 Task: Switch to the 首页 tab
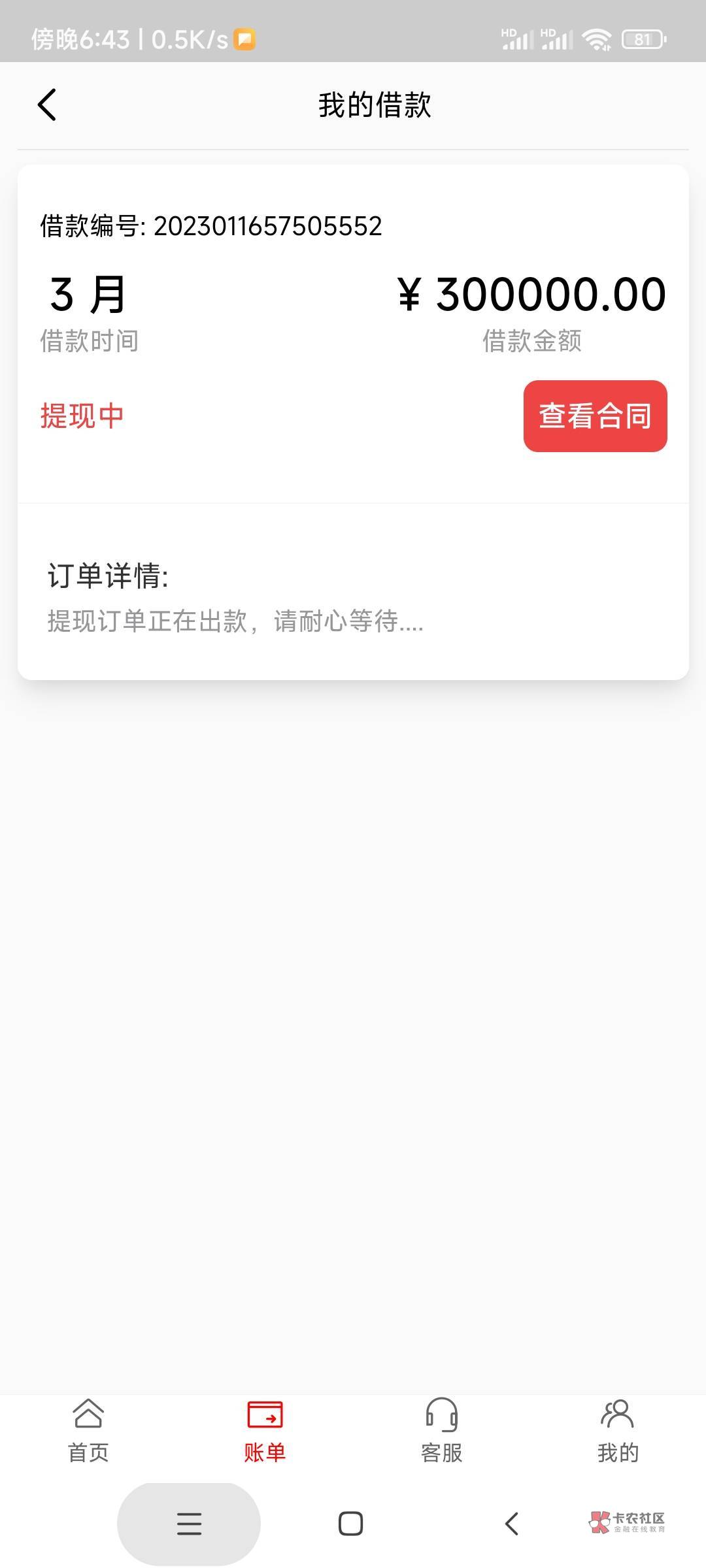pyautogui.click(x=88, y=1431)
